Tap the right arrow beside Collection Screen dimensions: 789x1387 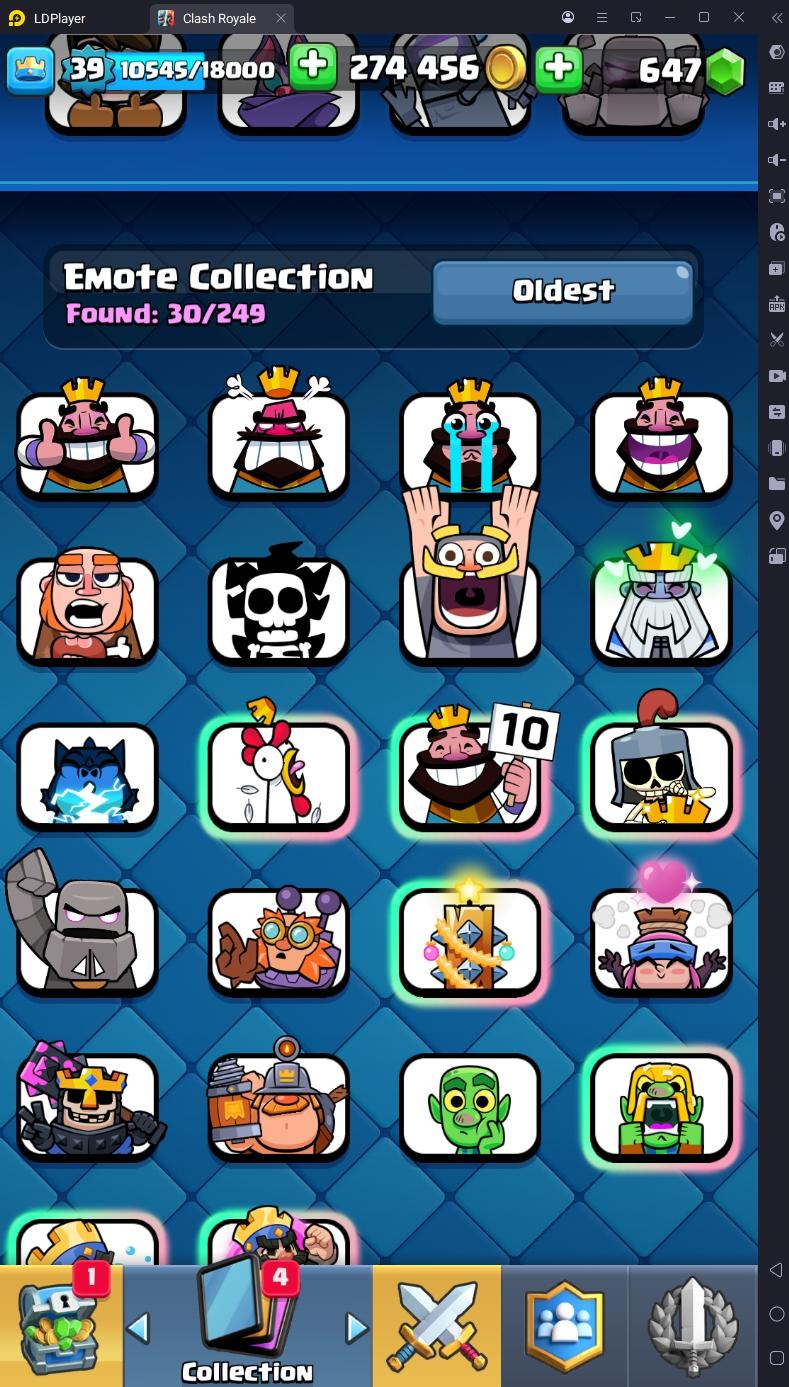pyautogui.click(x=356, y=1328)
